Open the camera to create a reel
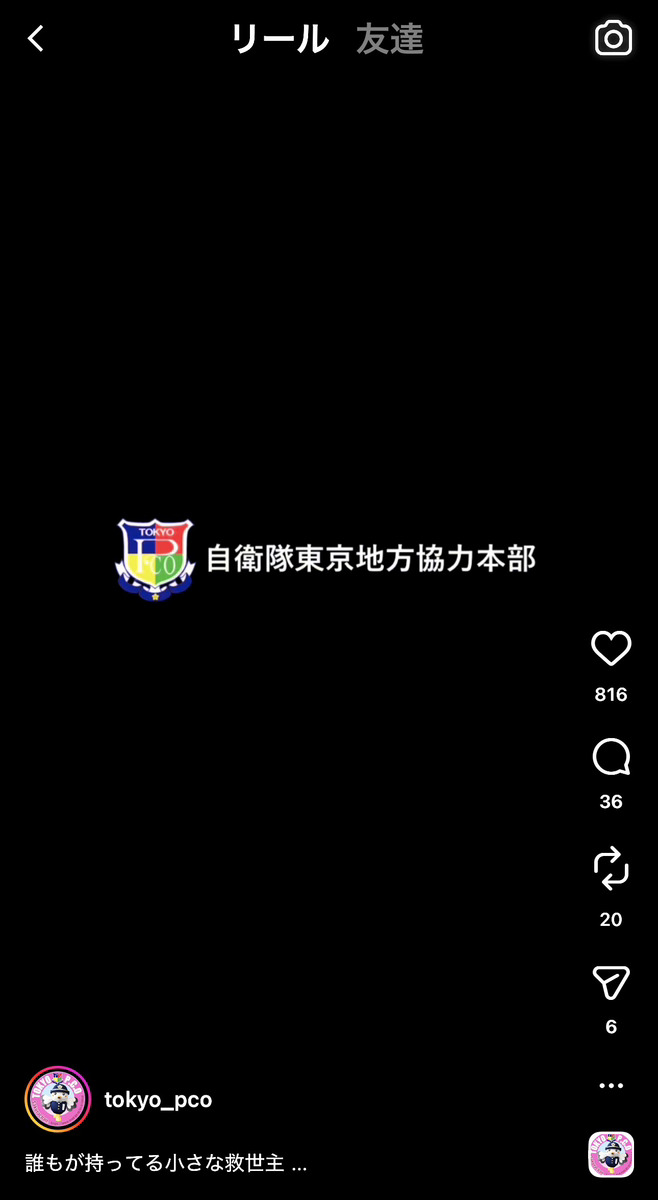Viewport: 658px width, 1200px height. tap(613, 39)
